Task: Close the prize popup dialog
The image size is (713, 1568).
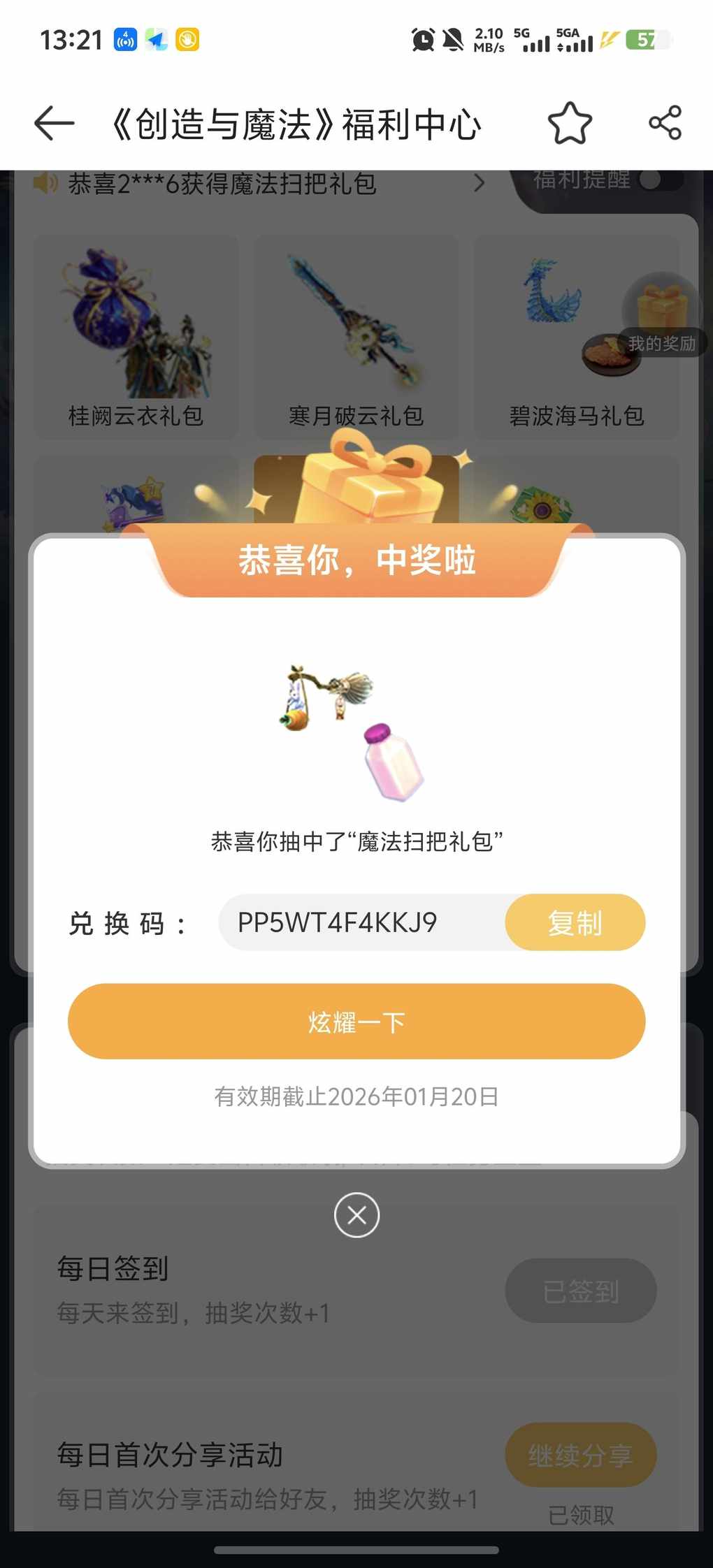Action: click(x=356, y=1215)
